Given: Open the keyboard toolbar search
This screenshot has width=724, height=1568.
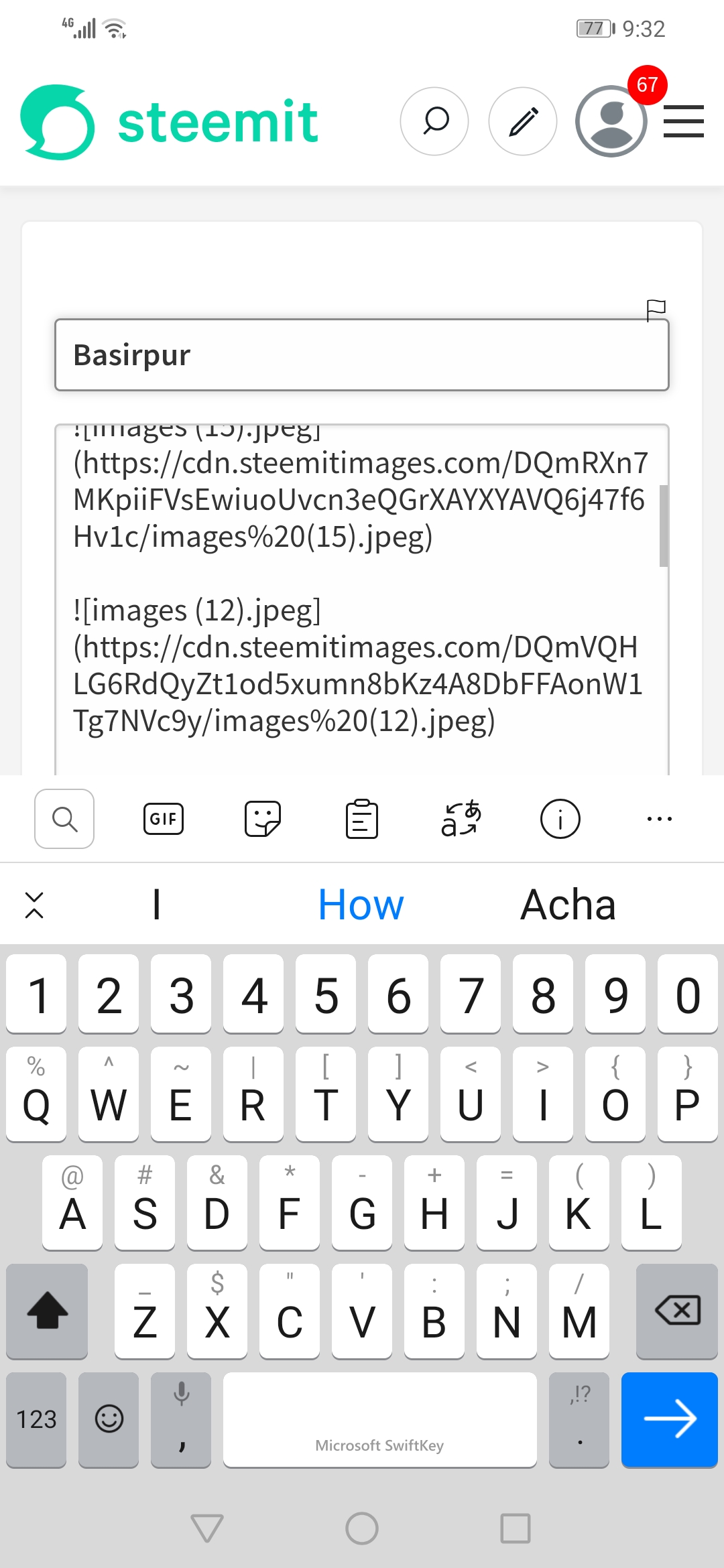Looking at the screenshot, I should tap(64, 819).
